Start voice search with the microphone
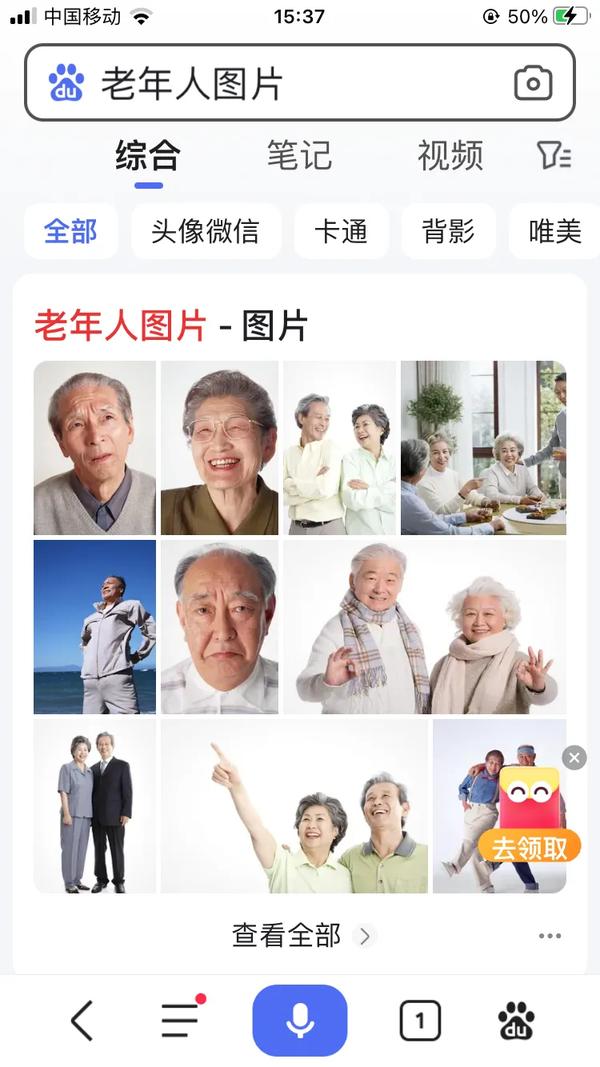Viewport: 600px width, 1067px height. [299, 1020]
